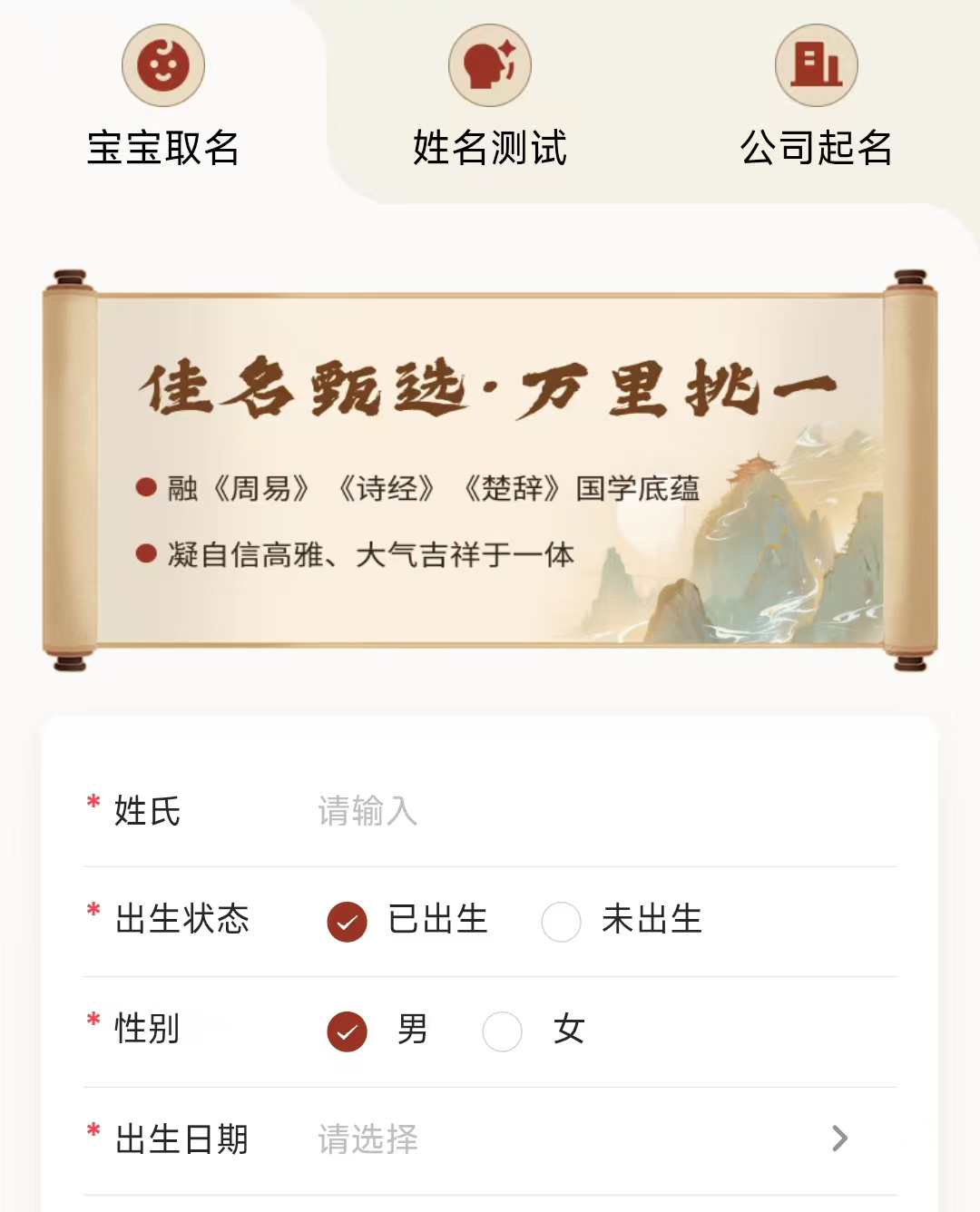The width and height of the screenshot is (980, 1212).
Task: Select 已出生 birth status
Action: pos(348,922)
